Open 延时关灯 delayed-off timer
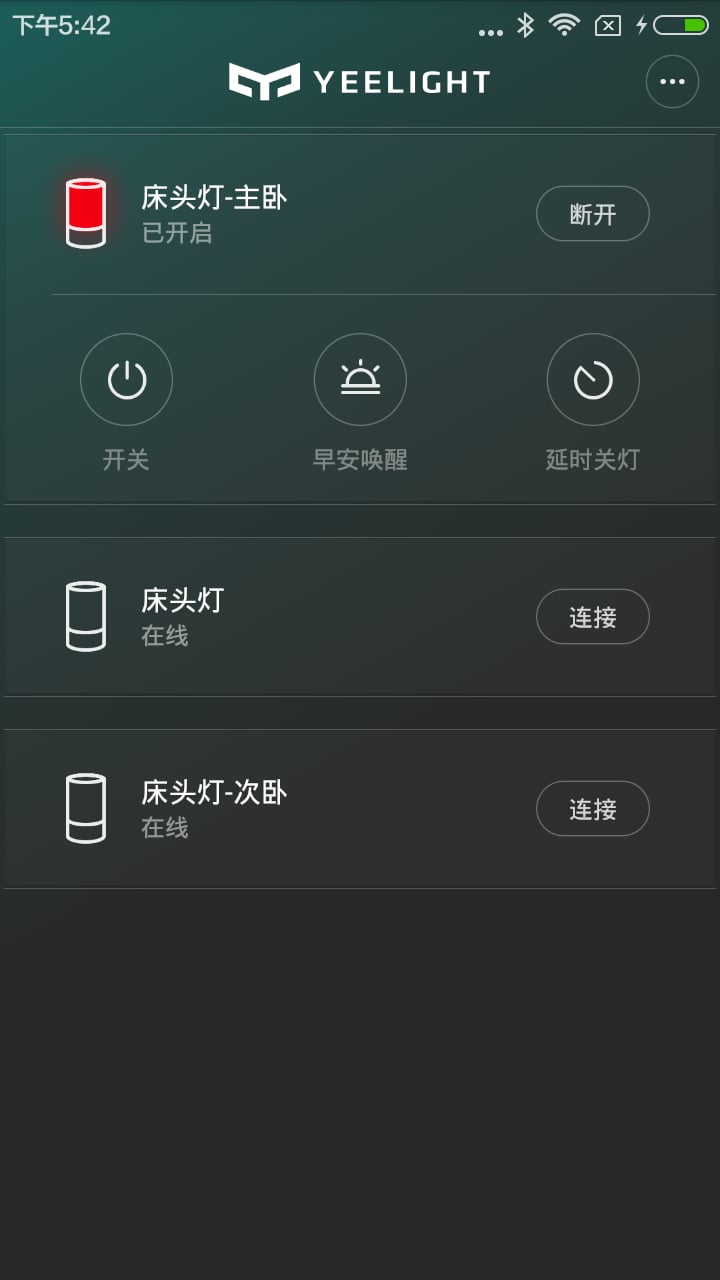The height and width of the screenshot is (1280, 720). point(593,380)
